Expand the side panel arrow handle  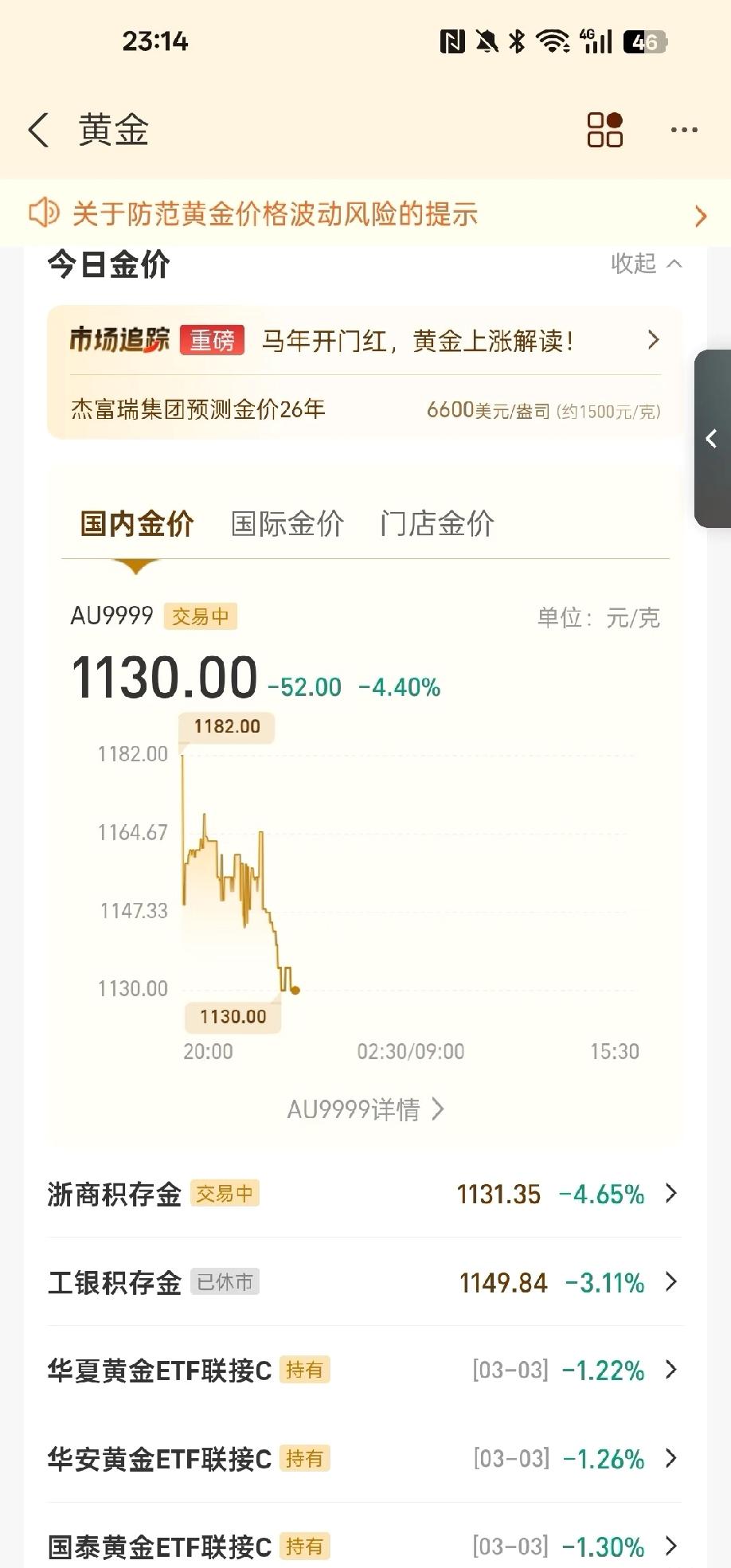point(712,439)
